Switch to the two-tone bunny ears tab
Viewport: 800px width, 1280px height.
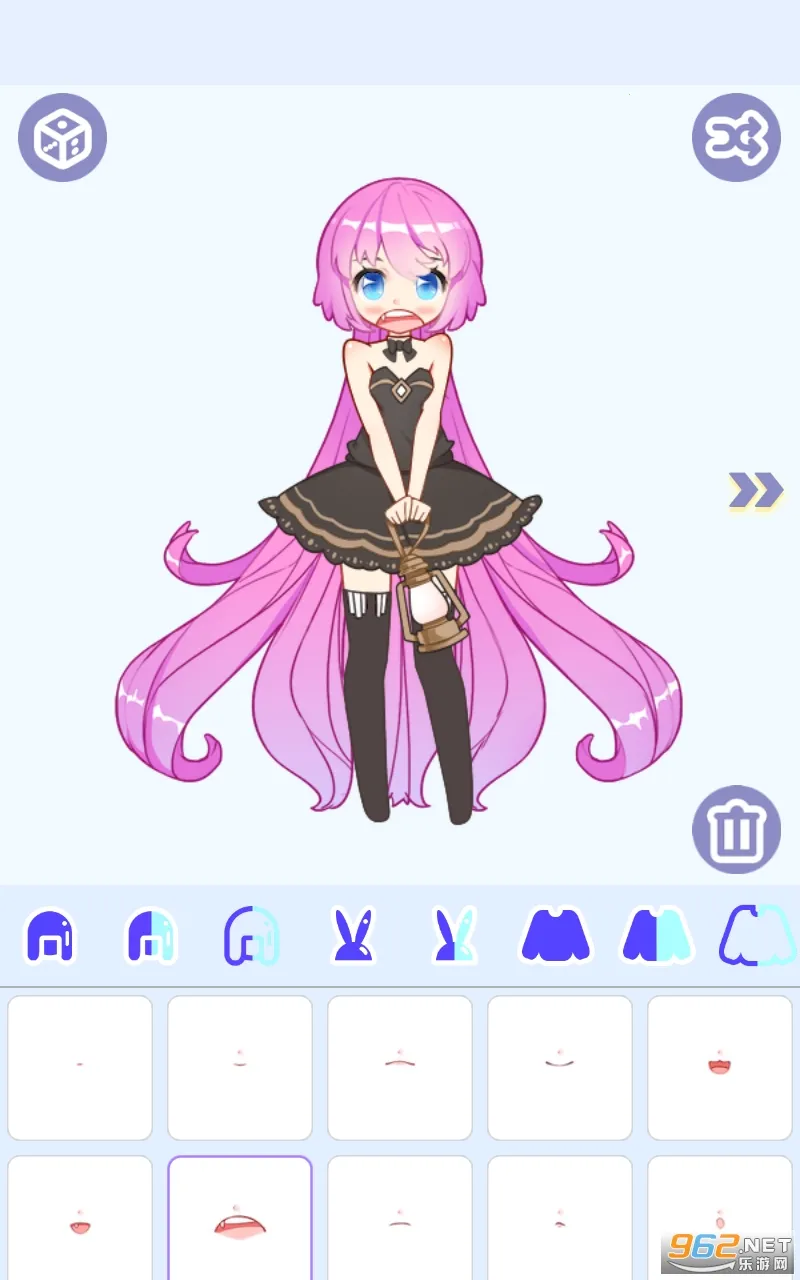click(x=452, y=937)
